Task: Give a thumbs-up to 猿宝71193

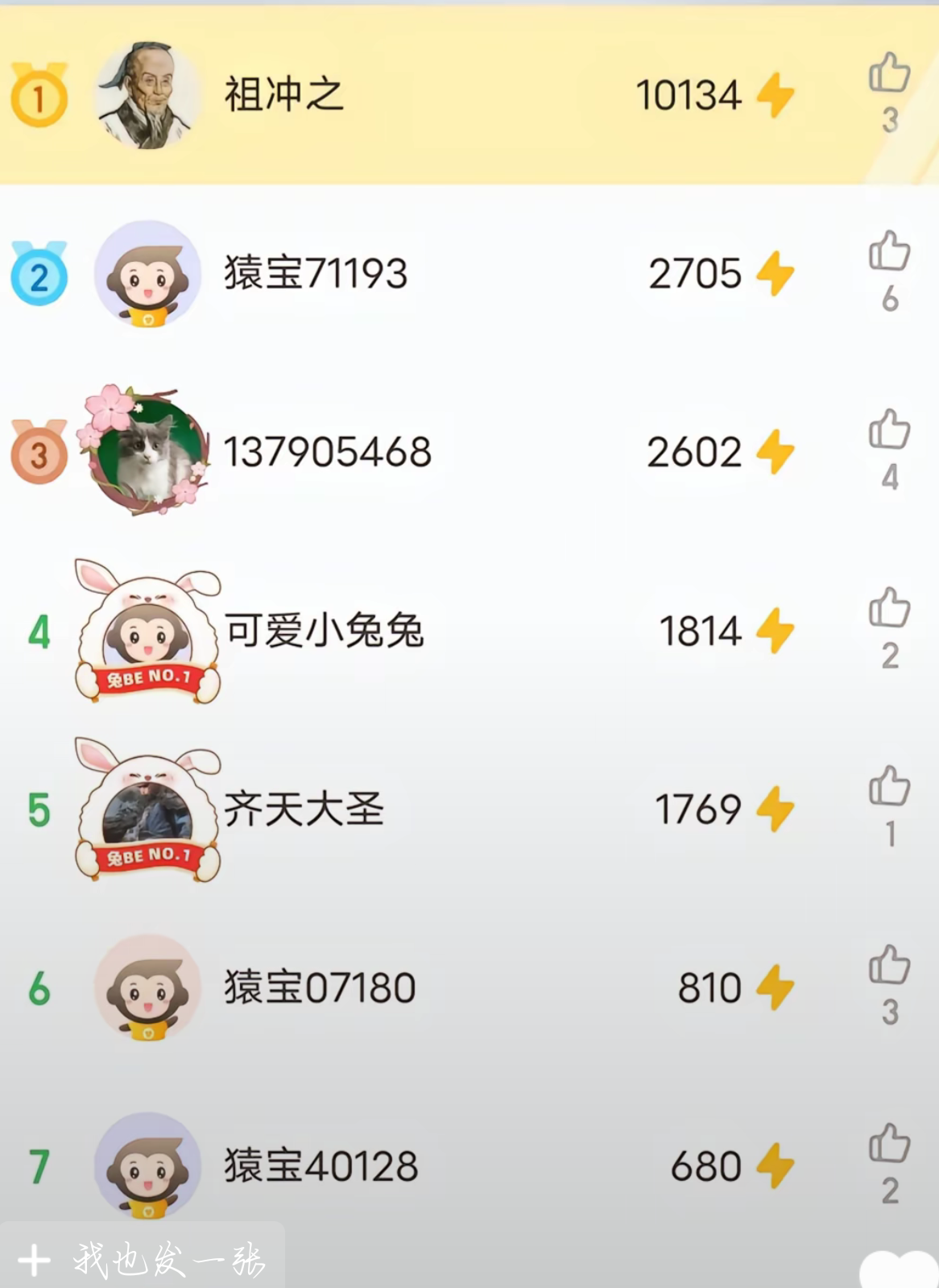Action: (889, 252)
